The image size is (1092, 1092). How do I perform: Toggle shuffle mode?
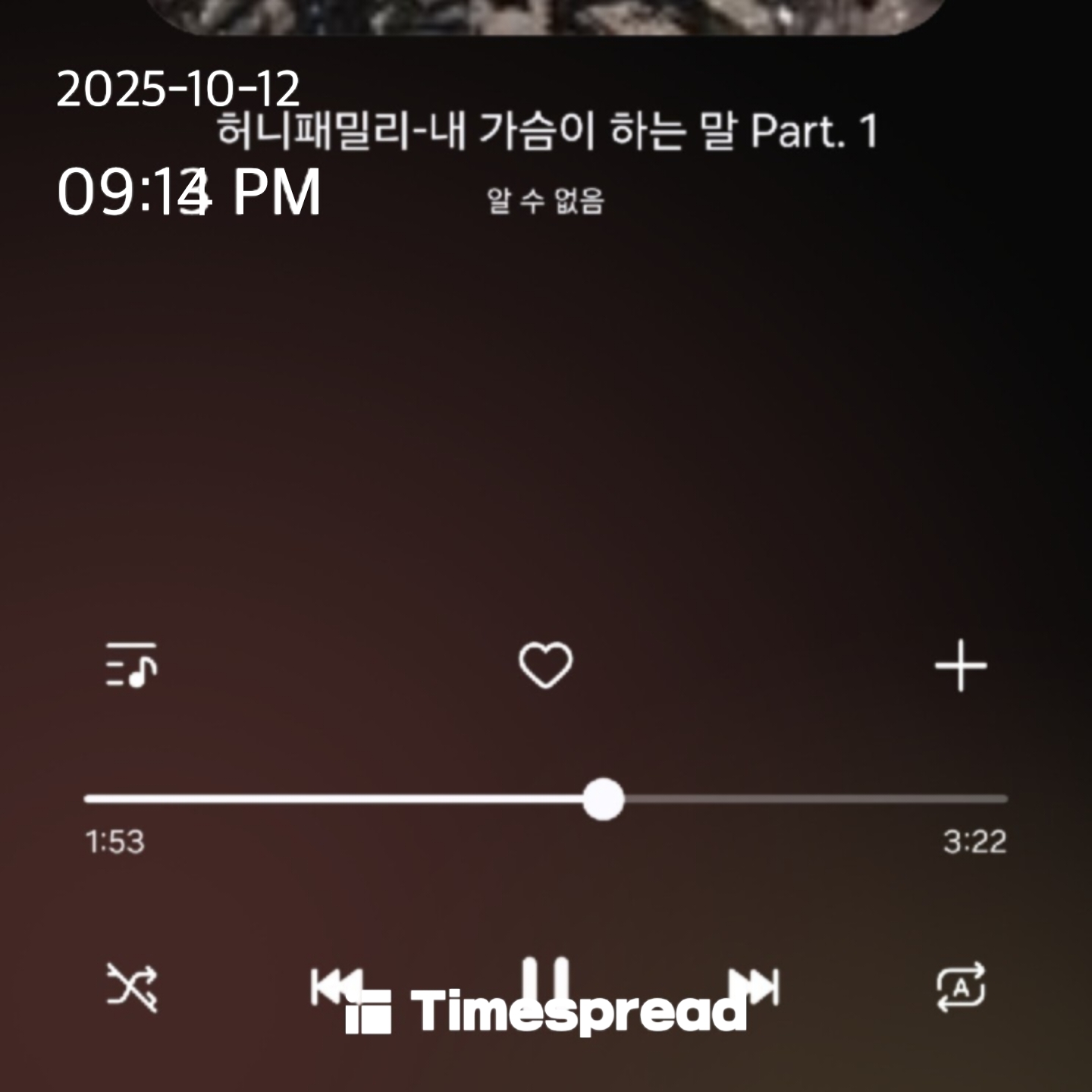[132, 987]
